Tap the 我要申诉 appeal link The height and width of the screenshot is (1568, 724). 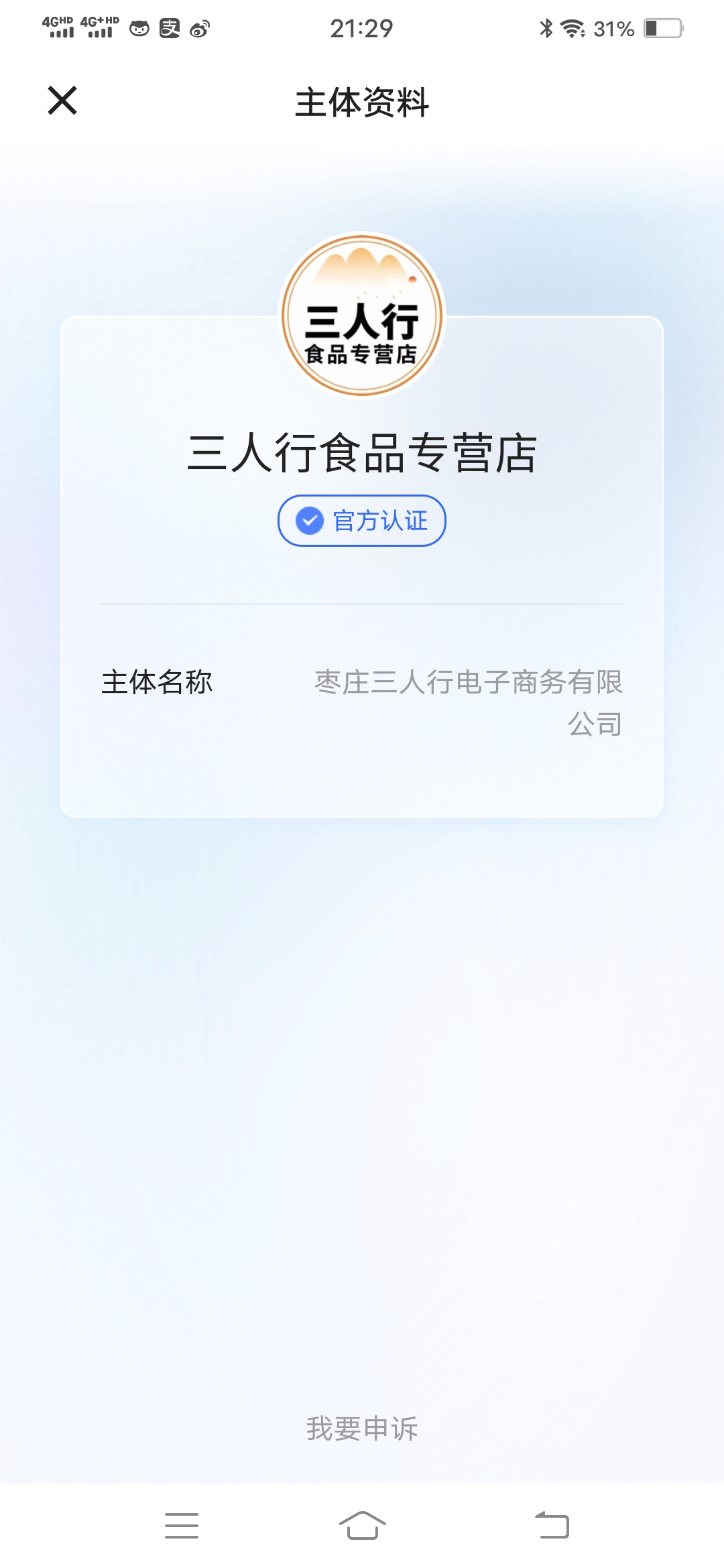click(x=362, y=1428)
